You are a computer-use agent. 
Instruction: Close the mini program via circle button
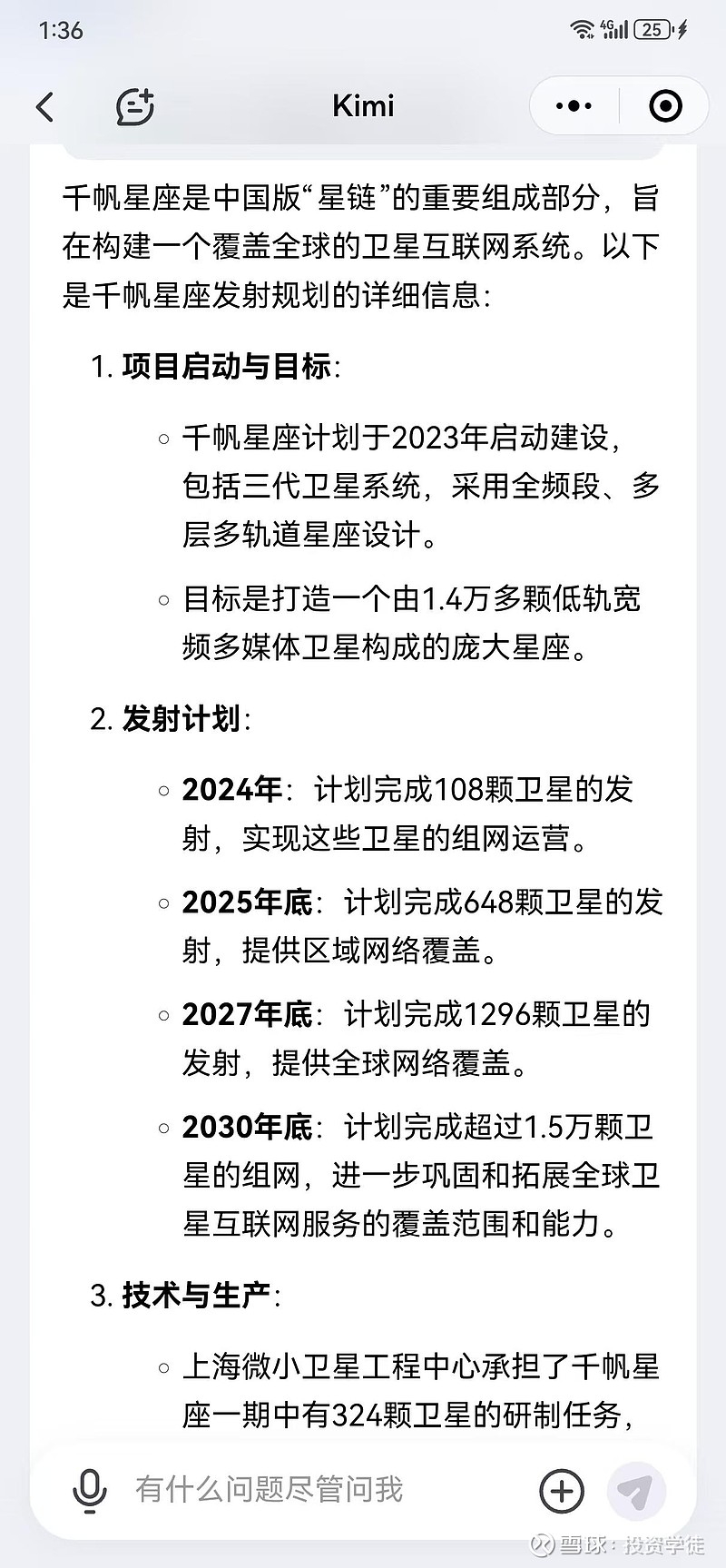(x=665, y=106)
